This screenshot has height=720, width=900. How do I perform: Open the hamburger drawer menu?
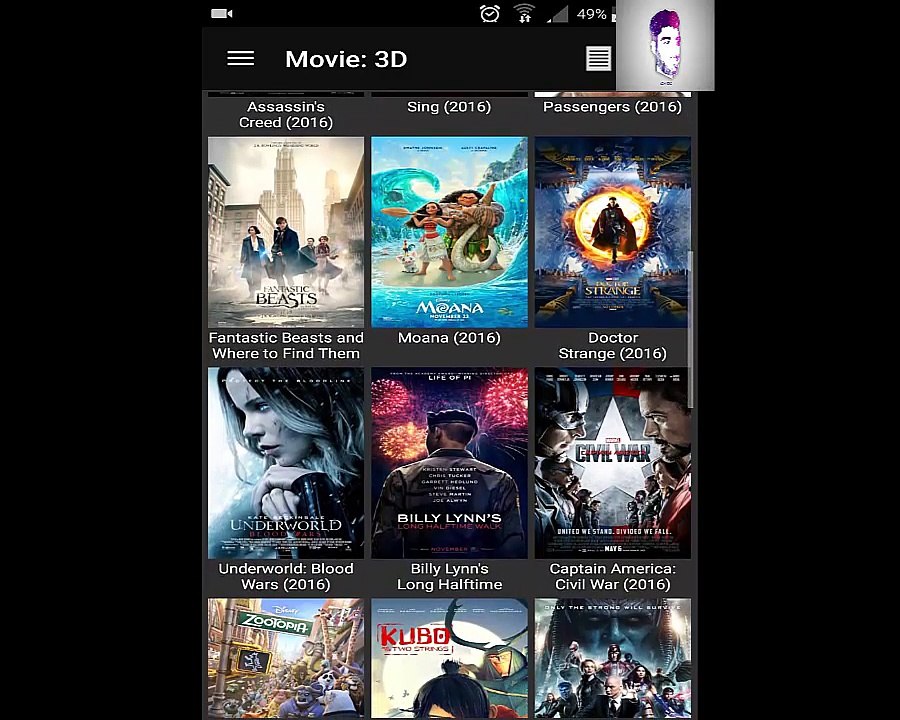(x=240, y=59)
